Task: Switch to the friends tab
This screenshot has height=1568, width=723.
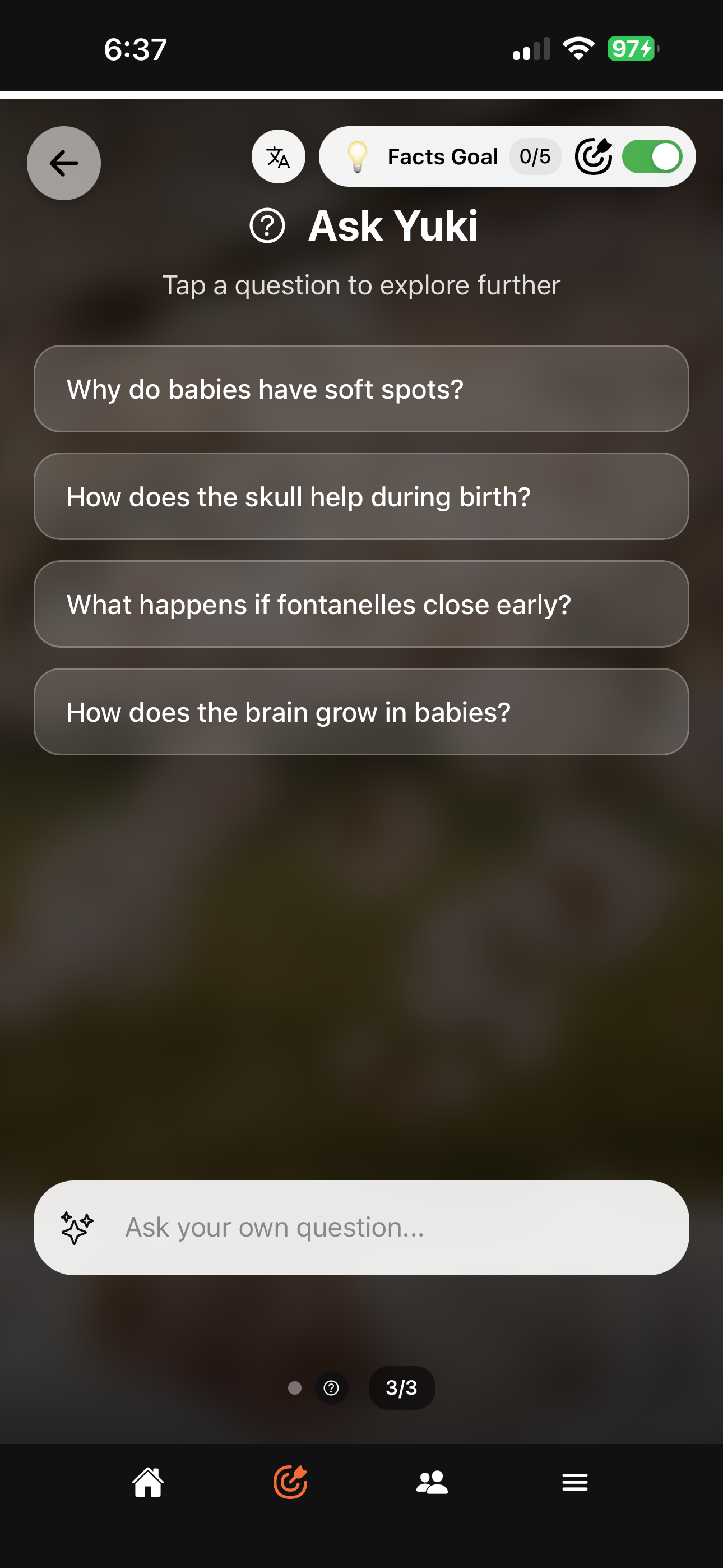Action: tap(432, 1482)
